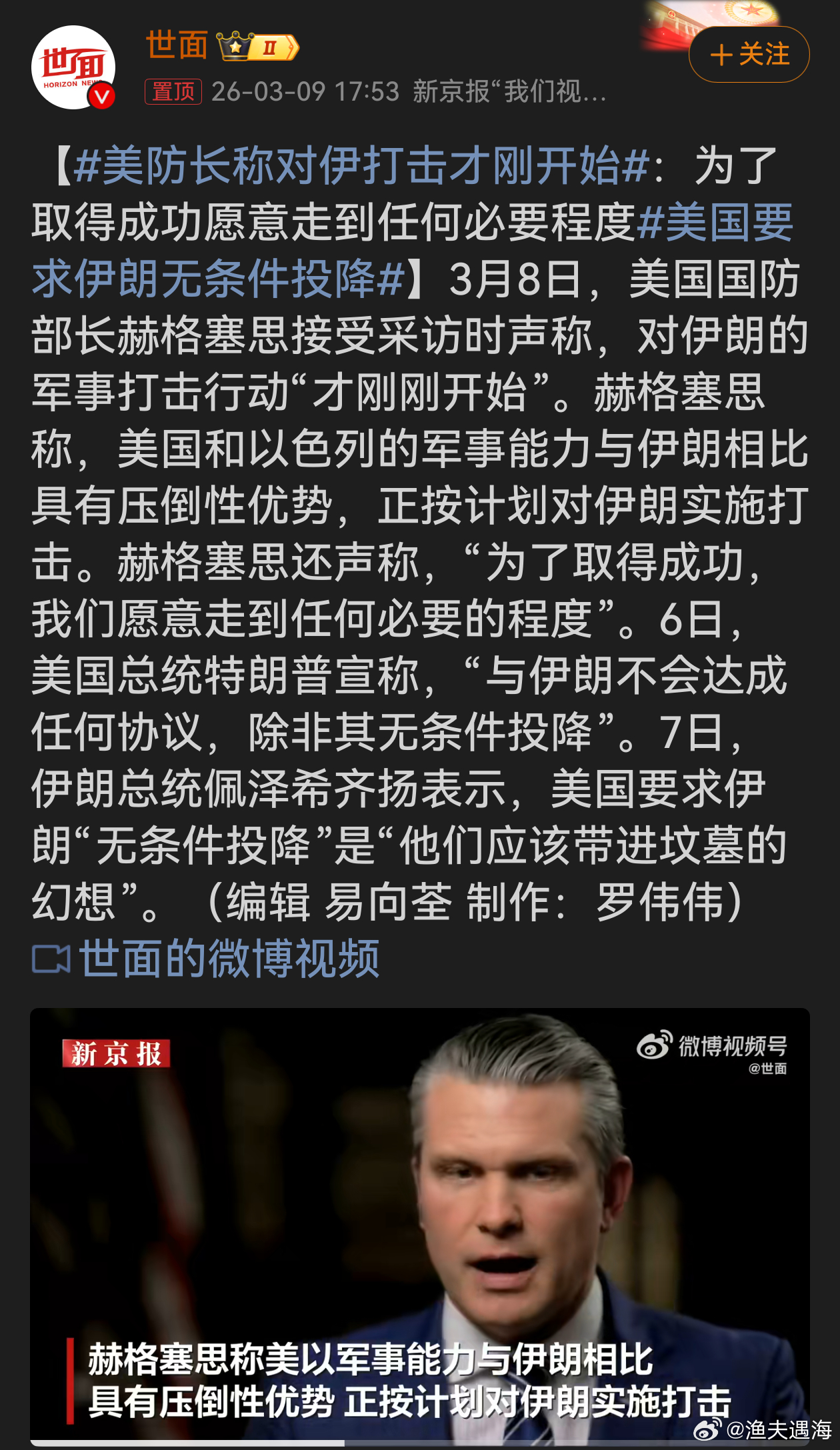This screenshot has width=840, height=1450.
Task: Click the watermark icon beside @渔夫遇海
Action: (707, 1429)
